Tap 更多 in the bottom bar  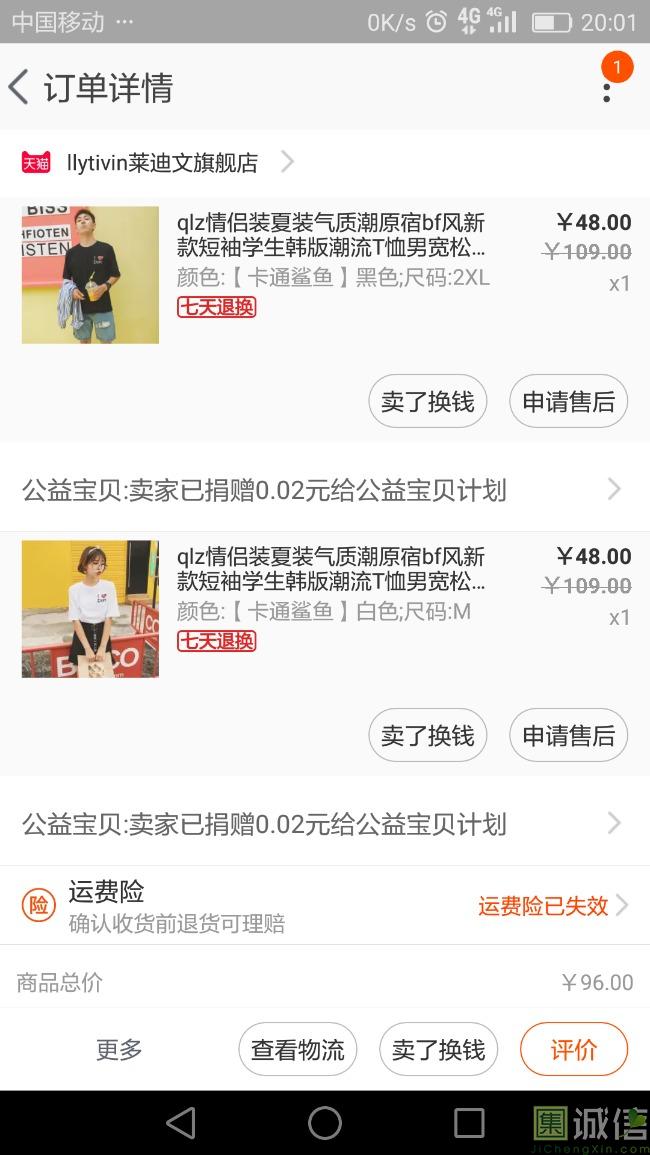(x=119, y=1049)
